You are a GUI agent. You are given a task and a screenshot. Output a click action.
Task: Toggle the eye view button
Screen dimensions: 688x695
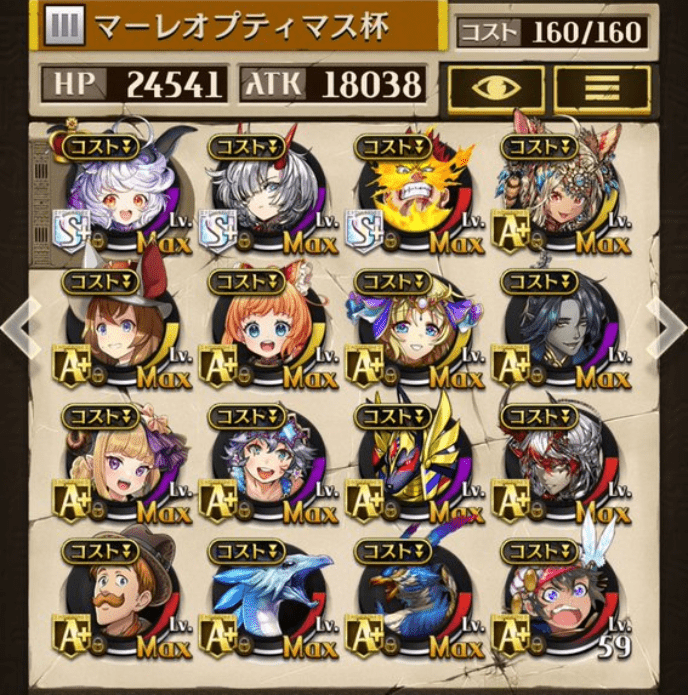point(495,88)
